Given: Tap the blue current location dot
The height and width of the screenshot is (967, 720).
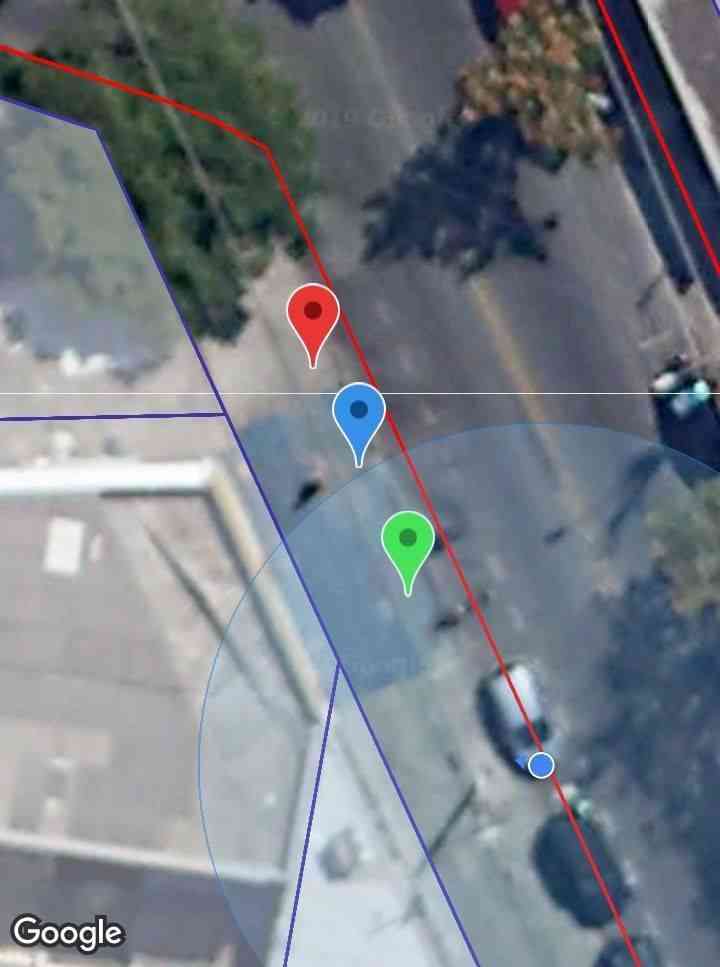Looking at the screenshot, I should point(541,765).
